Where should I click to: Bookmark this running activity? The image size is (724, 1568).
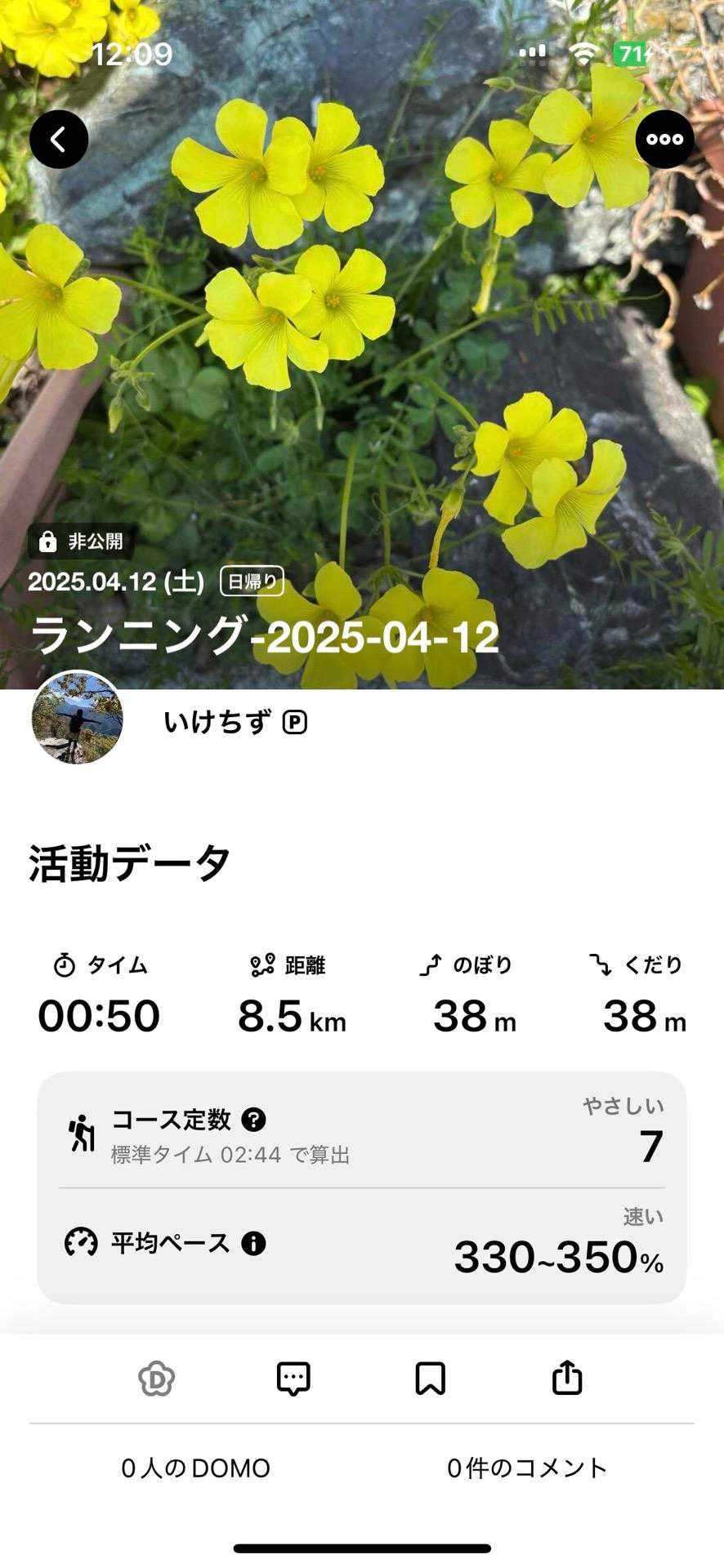pos(430,1379)
